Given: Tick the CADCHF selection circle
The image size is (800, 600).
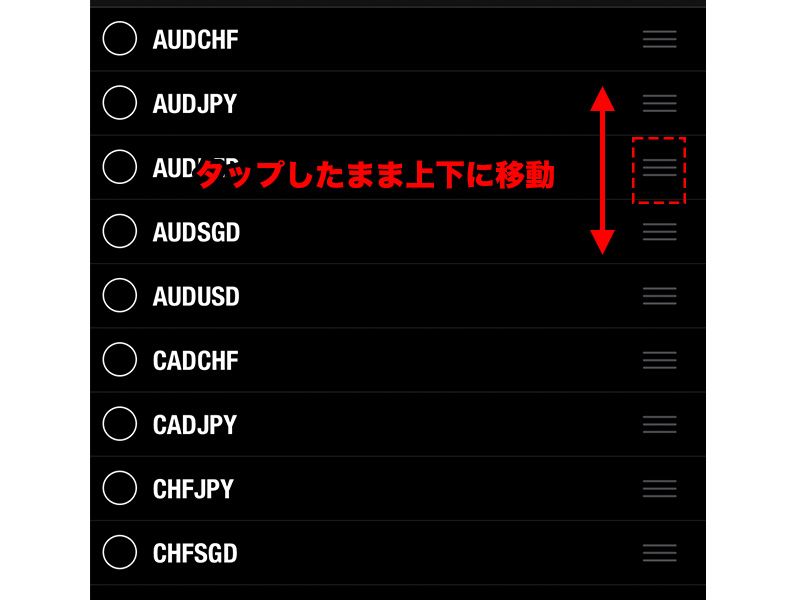Looking at the screenshot, I should 120,360.
